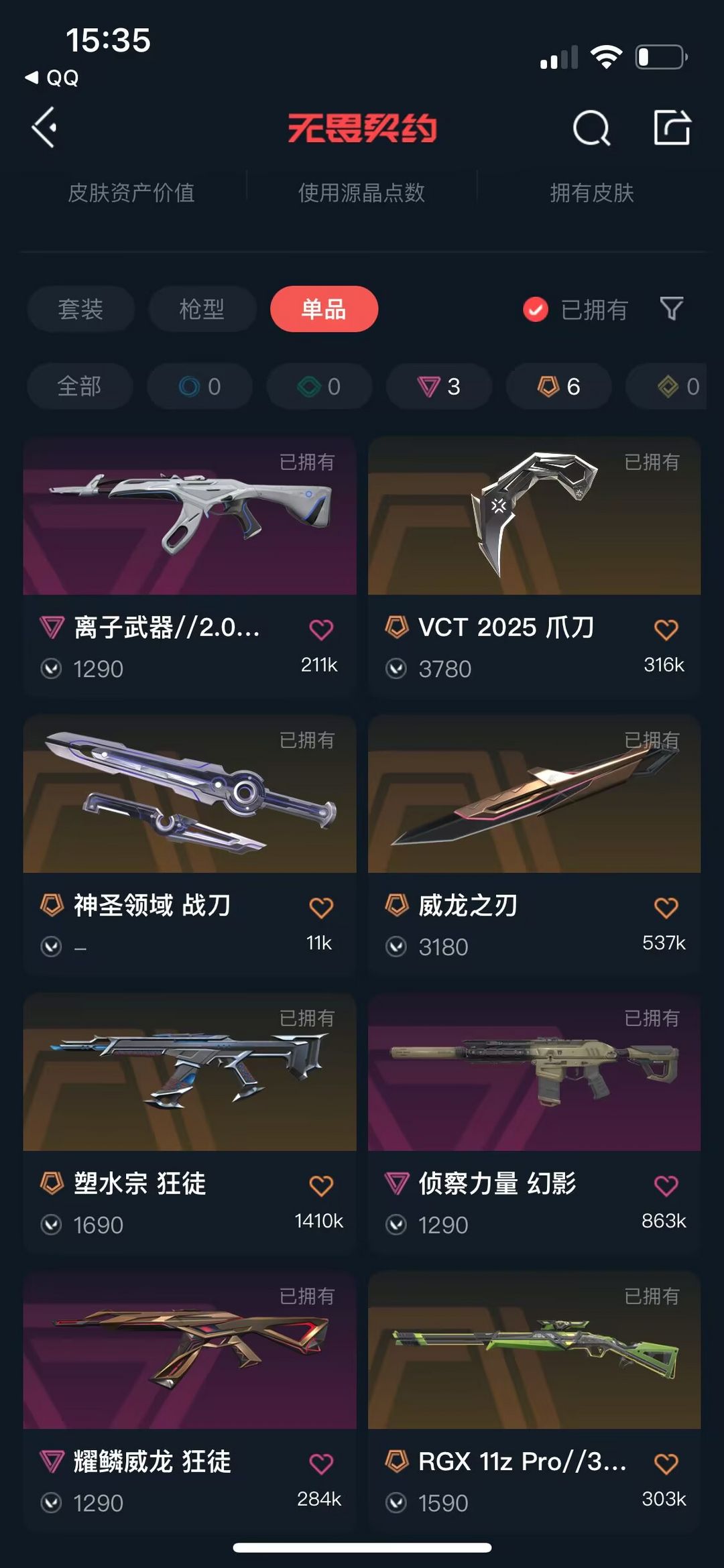724x1568 pixels.
Task: Select the 单品 tab
Action: coord(324,309)
